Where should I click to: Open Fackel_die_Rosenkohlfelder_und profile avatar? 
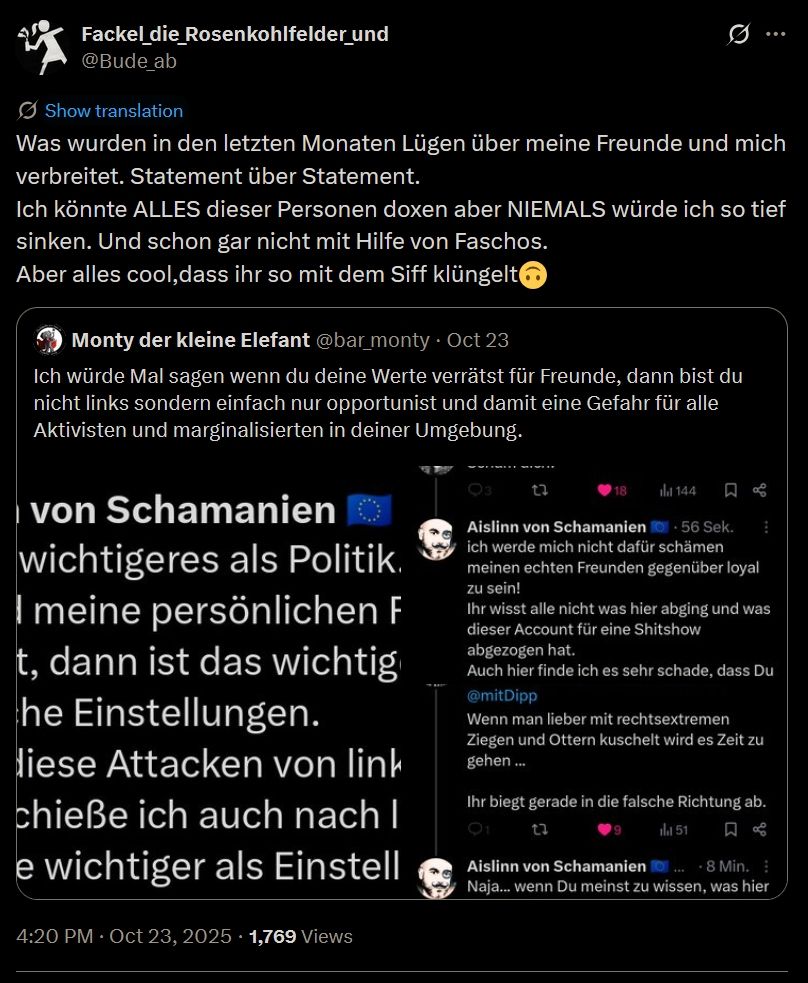[x=41, y=47]
